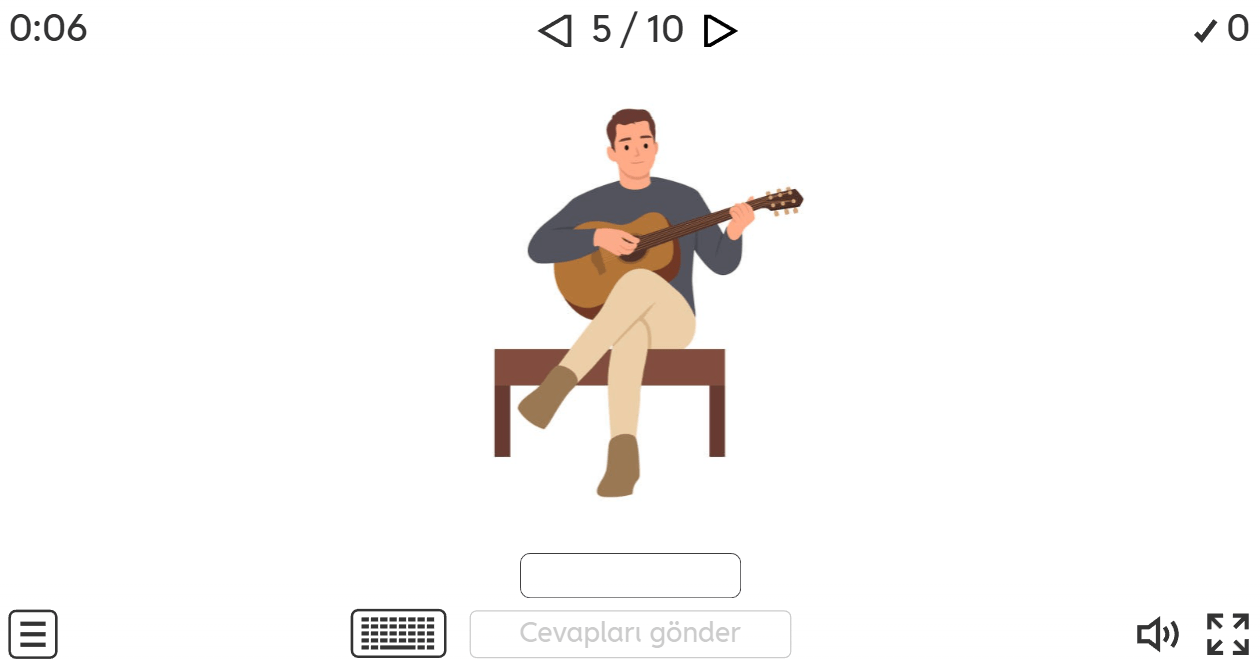1260x665 pixels.
Task: Tap the Cevapları gönder button
Action: pyautogui.click(x=630, y=634)
